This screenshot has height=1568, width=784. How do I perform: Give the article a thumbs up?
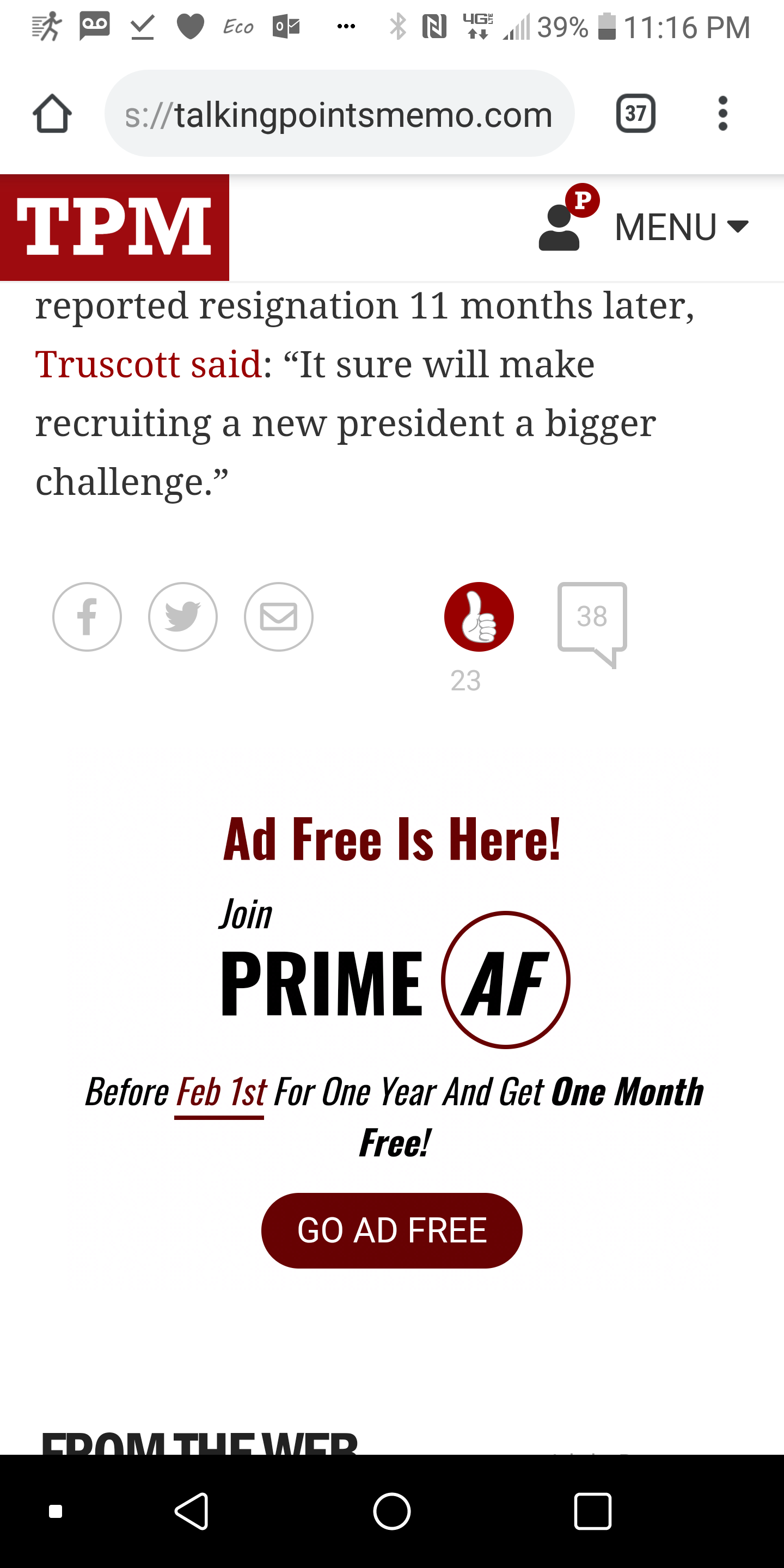coord(479,617)
